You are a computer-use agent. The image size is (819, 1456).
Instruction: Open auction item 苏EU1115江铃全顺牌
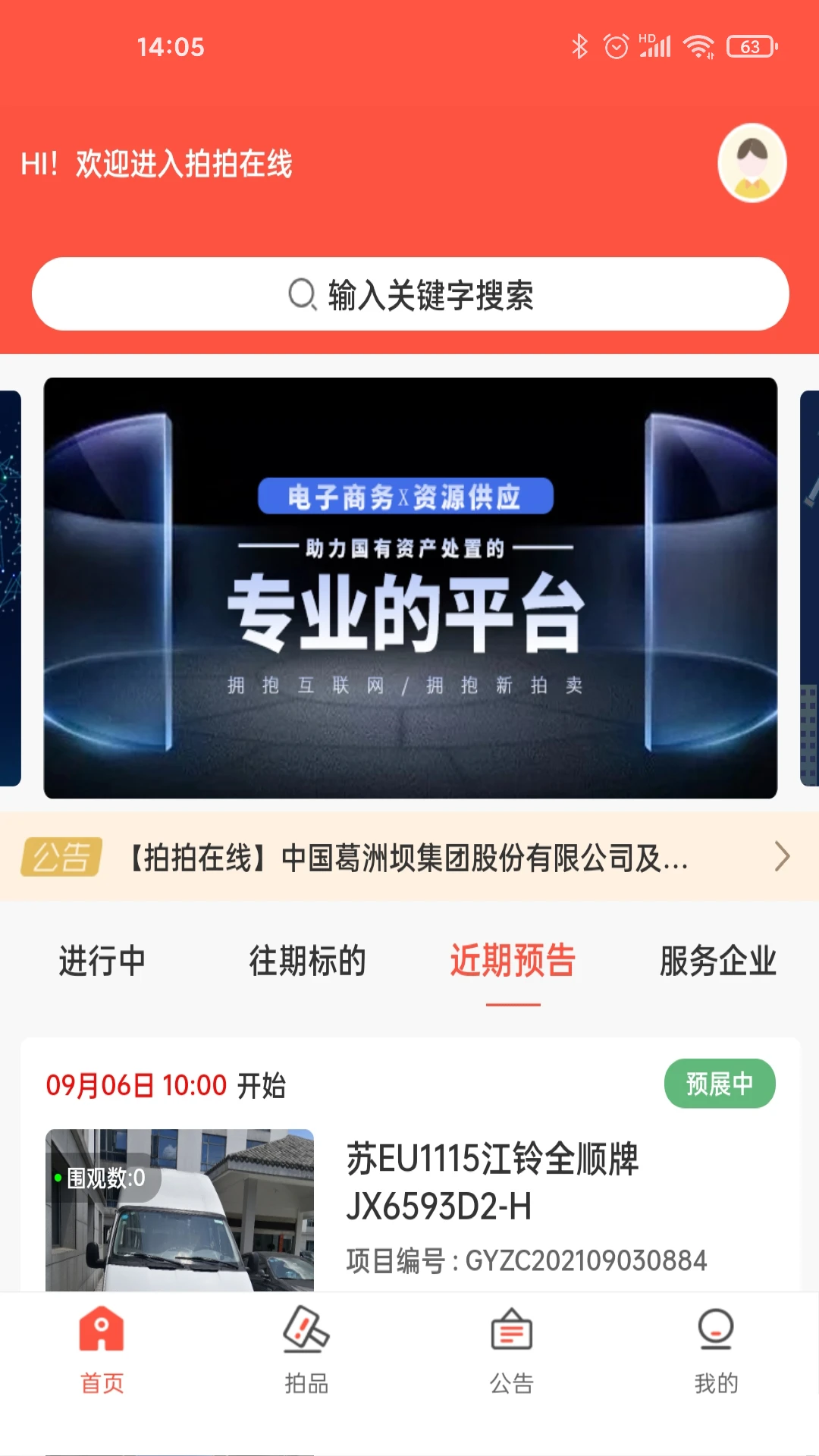tap(493, 1160)
